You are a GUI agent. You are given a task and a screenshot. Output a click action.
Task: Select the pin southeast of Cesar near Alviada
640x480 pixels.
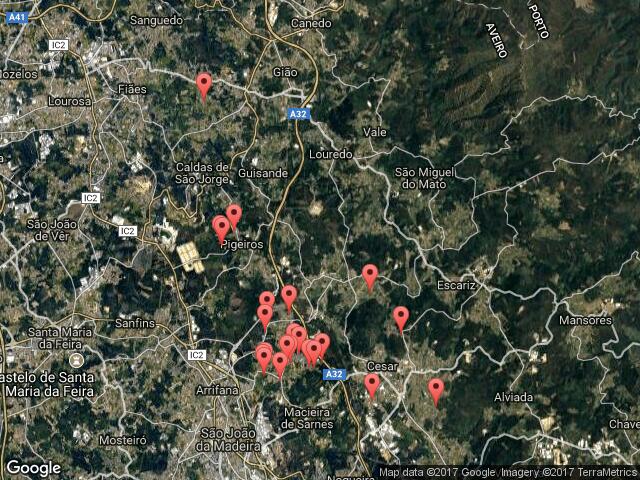[x=436, y=390]
